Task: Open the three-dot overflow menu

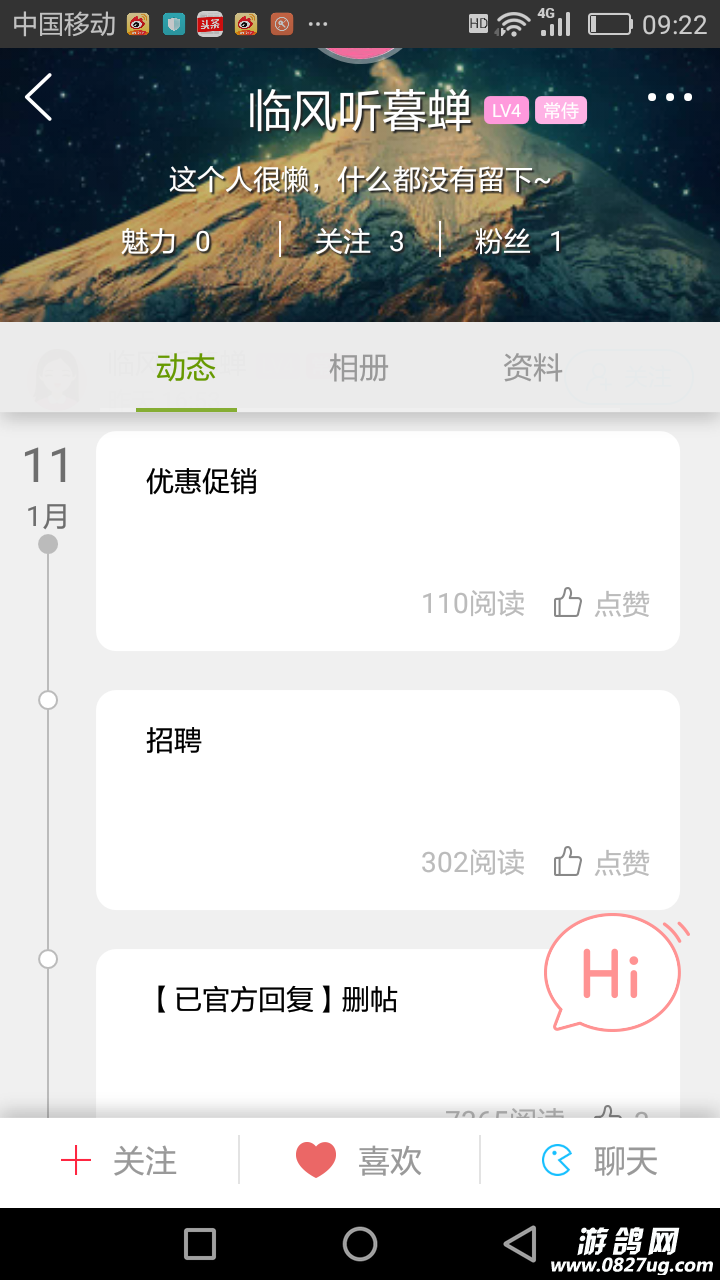Action: [x=669, y=97]
